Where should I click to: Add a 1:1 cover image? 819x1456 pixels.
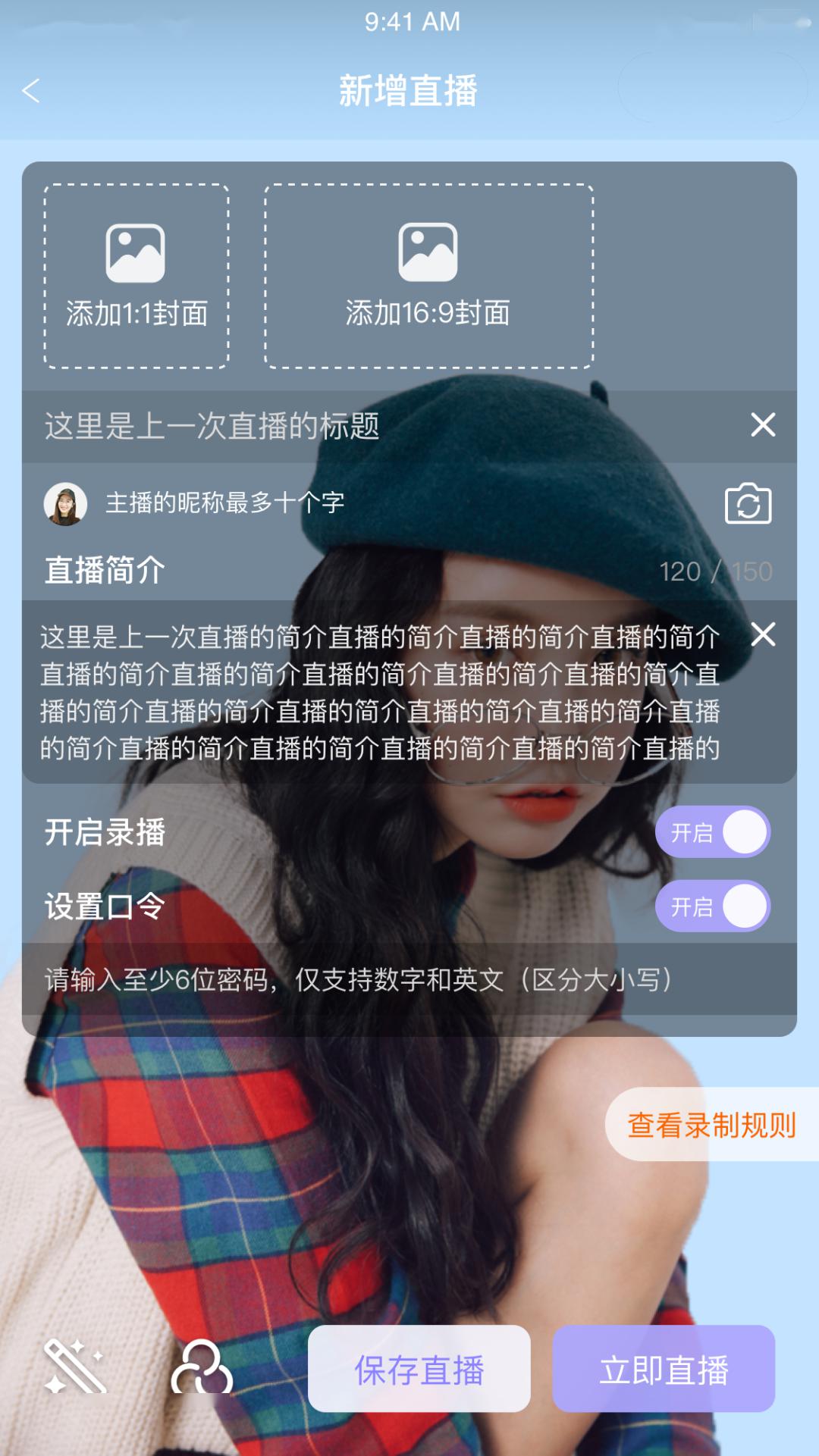coord(136,277)
